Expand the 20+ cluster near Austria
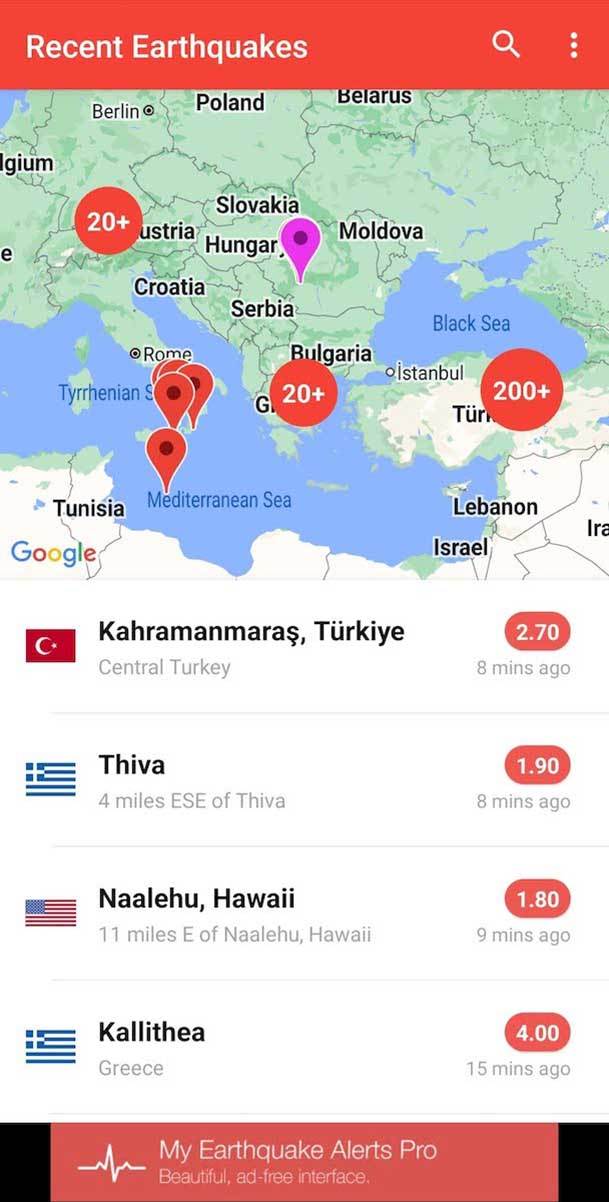The image size is (609, 1202). [x=108, y=222]
